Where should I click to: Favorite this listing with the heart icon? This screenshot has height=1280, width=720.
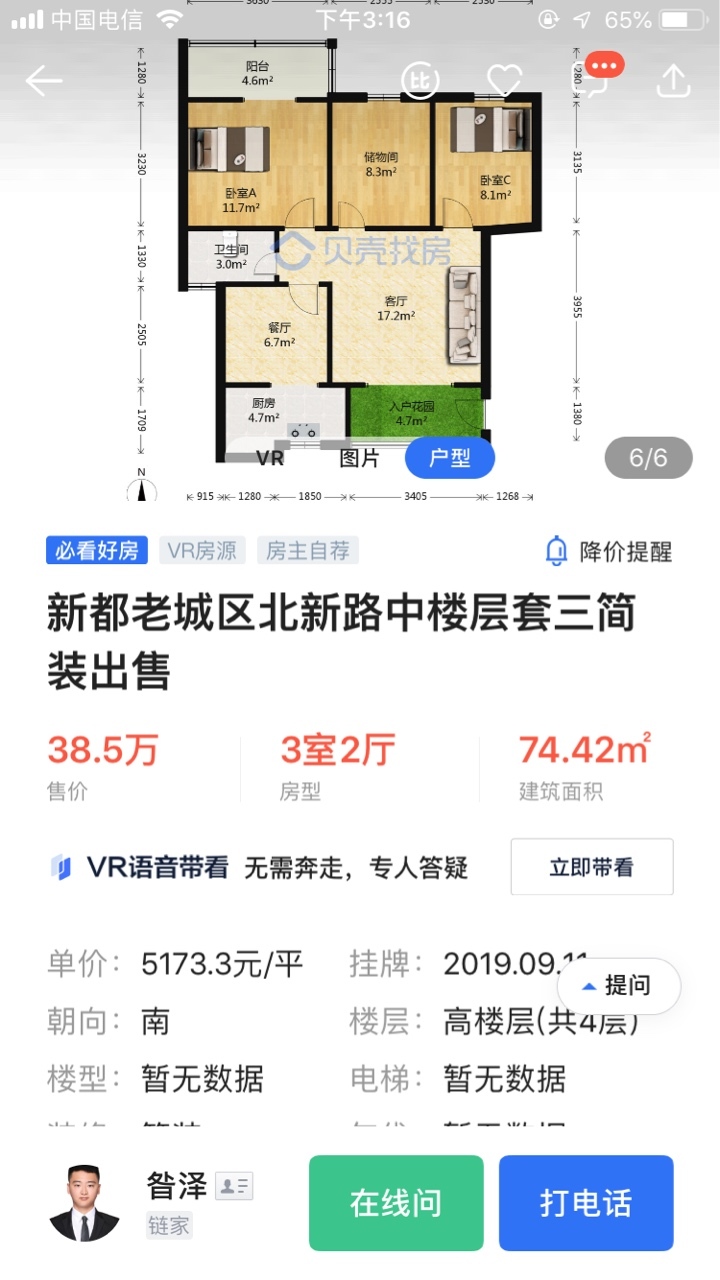[x=506, y=81]
